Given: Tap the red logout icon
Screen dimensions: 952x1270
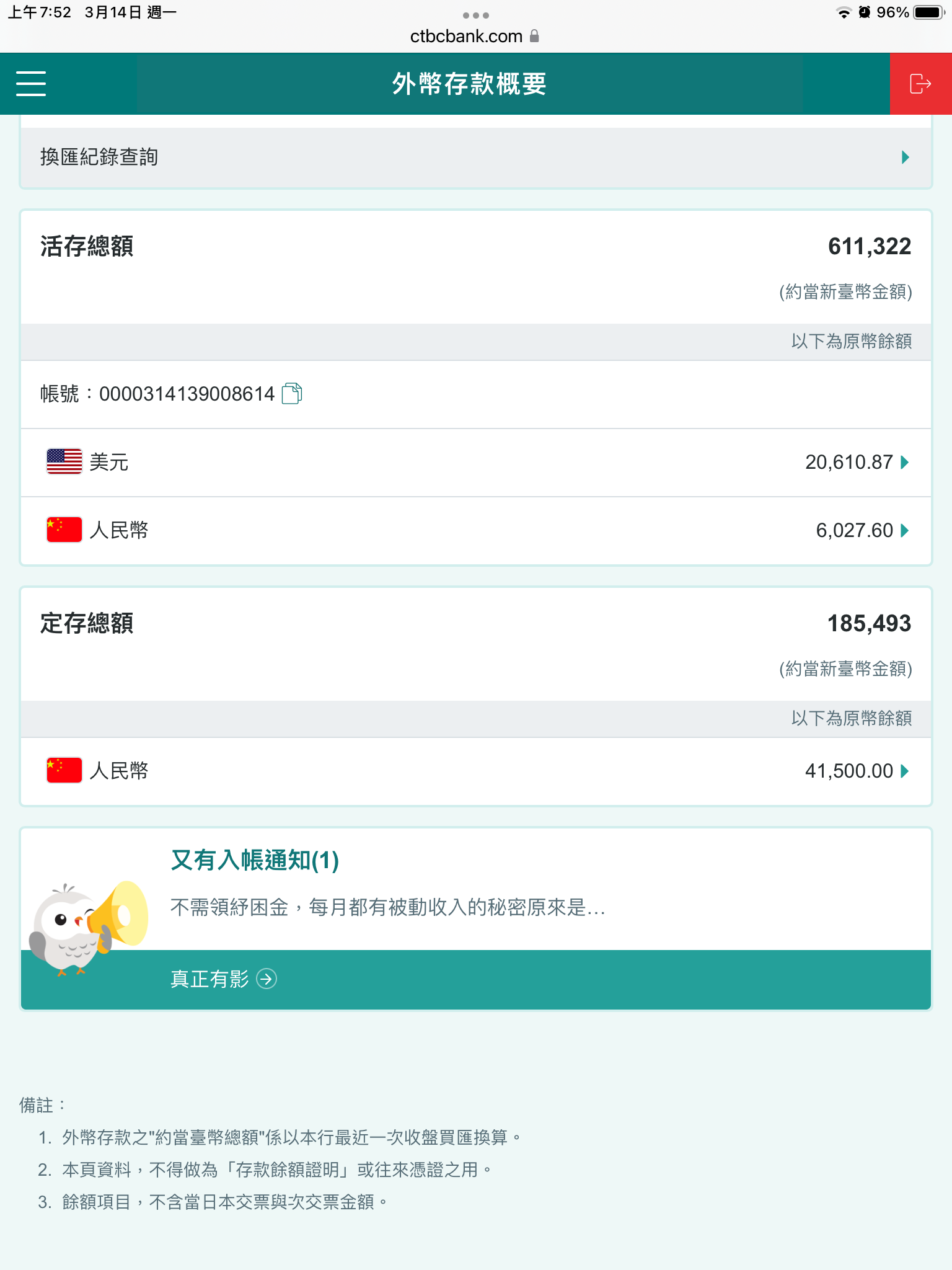Looking at the screenshot, I should tap(920, 84).
